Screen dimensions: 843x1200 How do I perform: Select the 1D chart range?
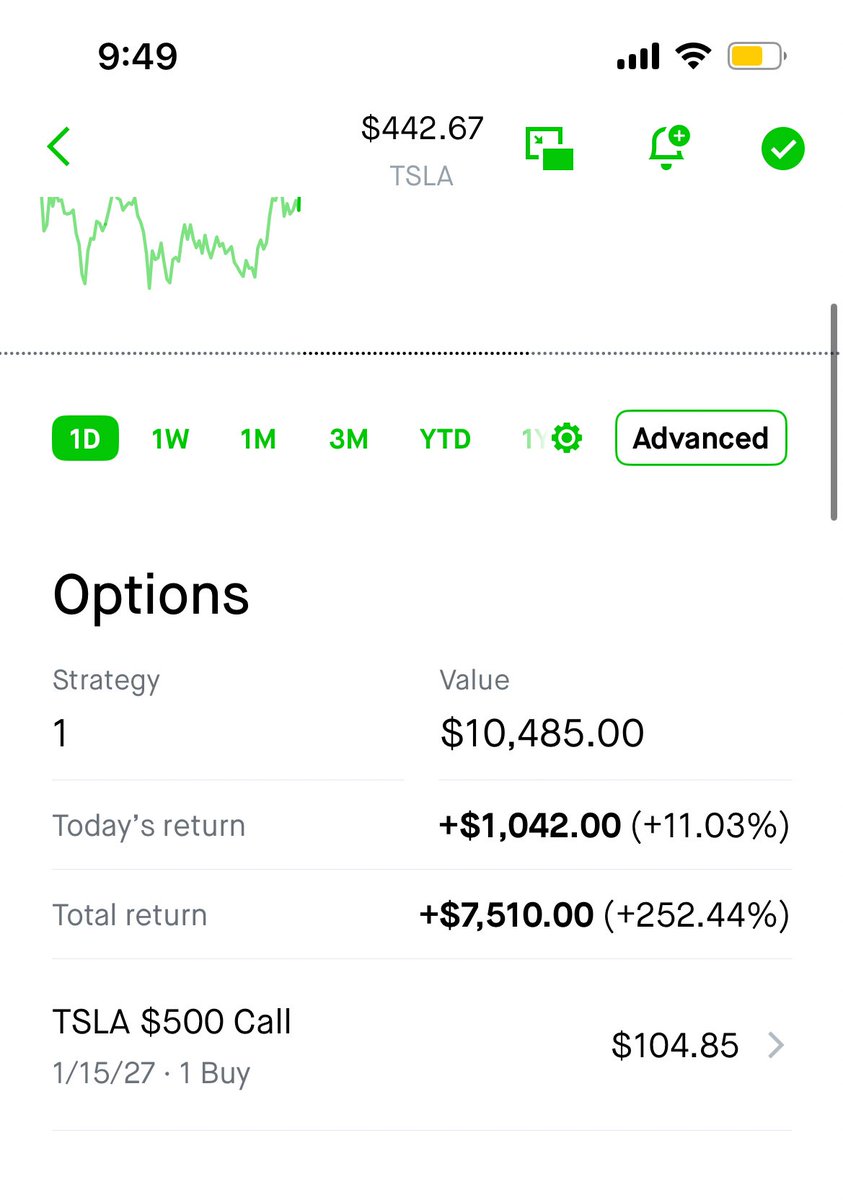[x=85, y=439]
